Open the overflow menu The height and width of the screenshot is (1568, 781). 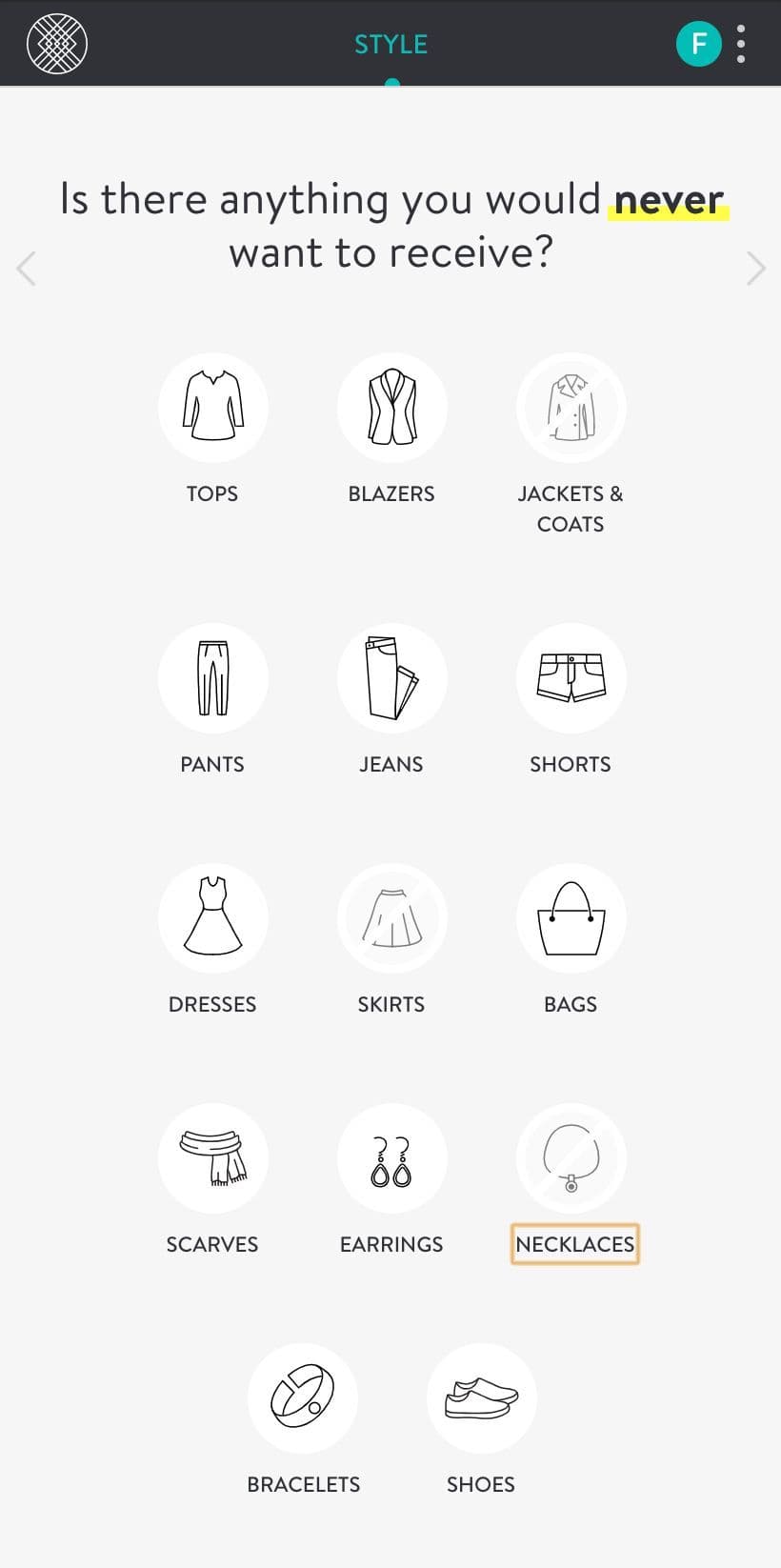pos(741,44)
